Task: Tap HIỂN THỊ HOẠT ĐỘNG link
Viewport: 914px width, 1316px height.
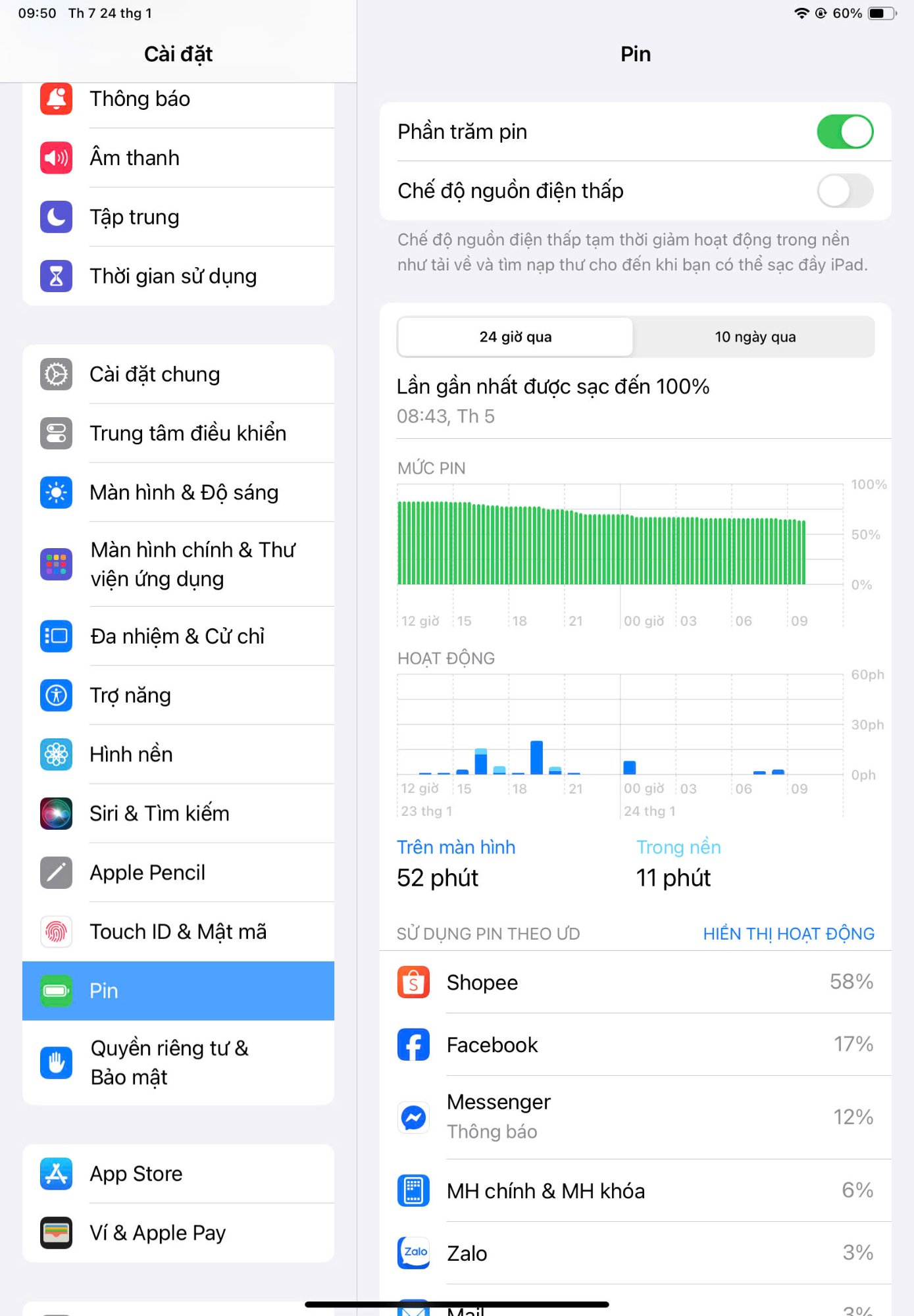Action: pos(788,934)
